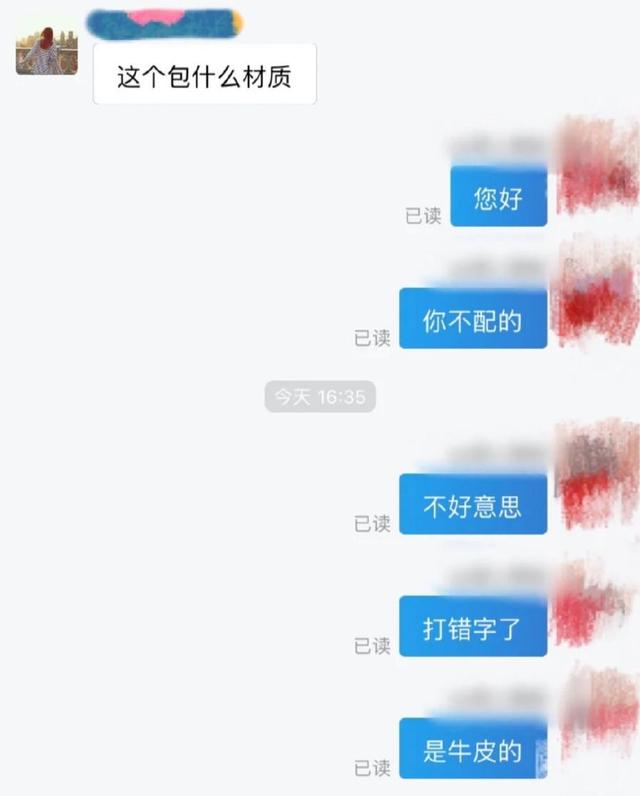Open the customer's profile avatar
This screenshot has height=796, width=640.
pyautogui.click(x=46, y=47)
